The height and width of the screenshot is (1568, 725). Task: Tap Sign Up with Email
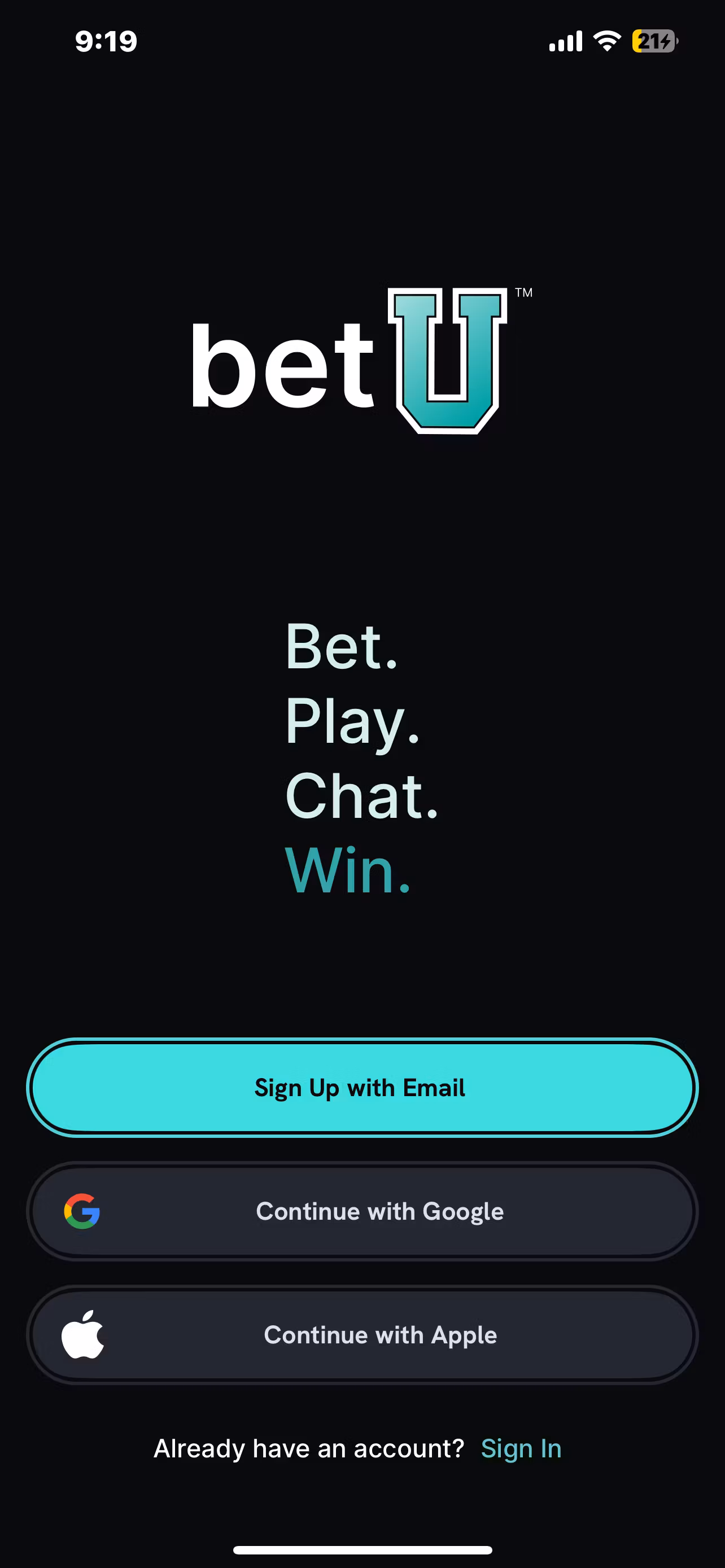362,1088
